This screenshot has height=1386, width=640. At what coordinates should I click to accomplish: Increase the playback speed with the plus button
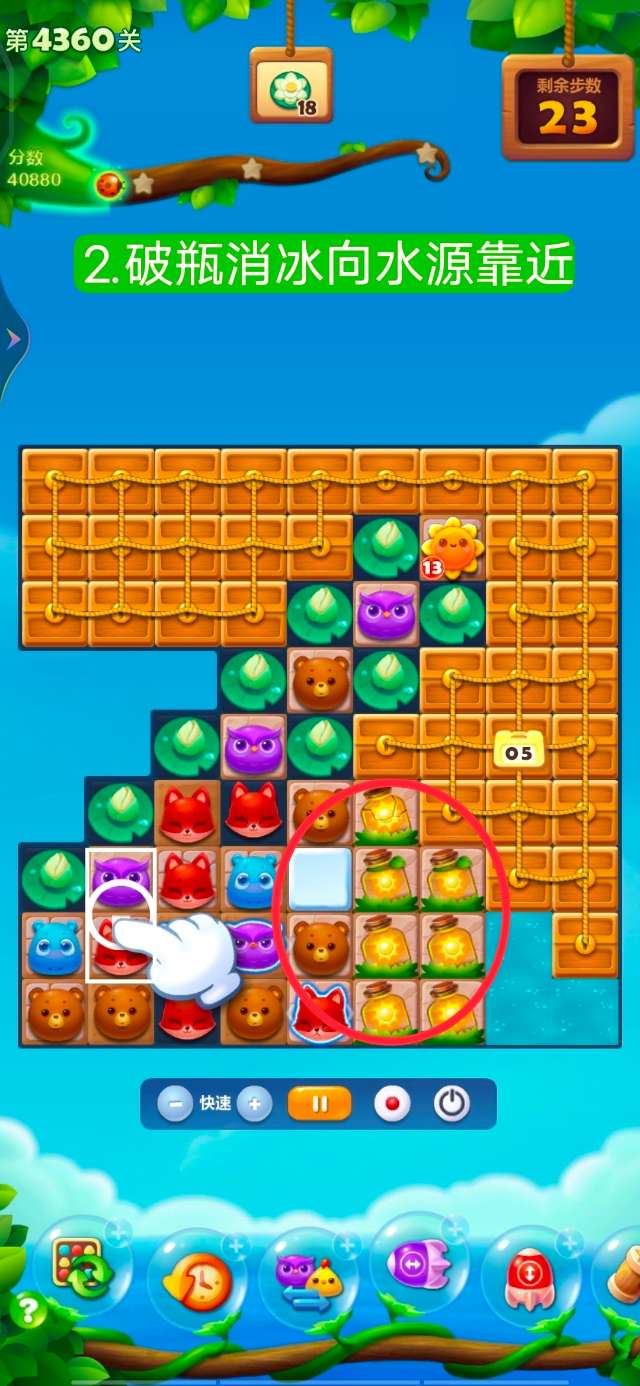click(x=254, y=1104)
